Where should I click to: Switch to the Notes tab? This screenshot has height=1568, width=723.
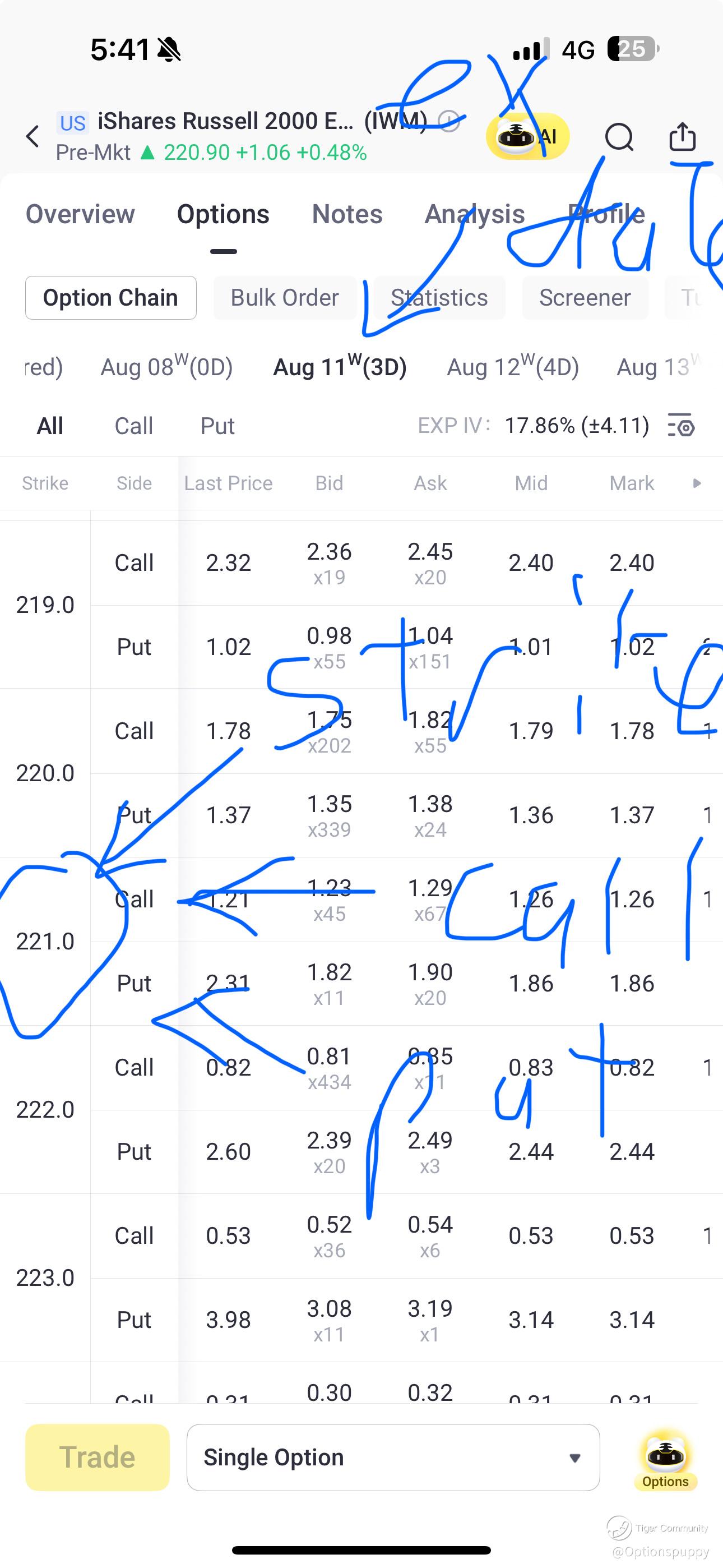[347, 214]
